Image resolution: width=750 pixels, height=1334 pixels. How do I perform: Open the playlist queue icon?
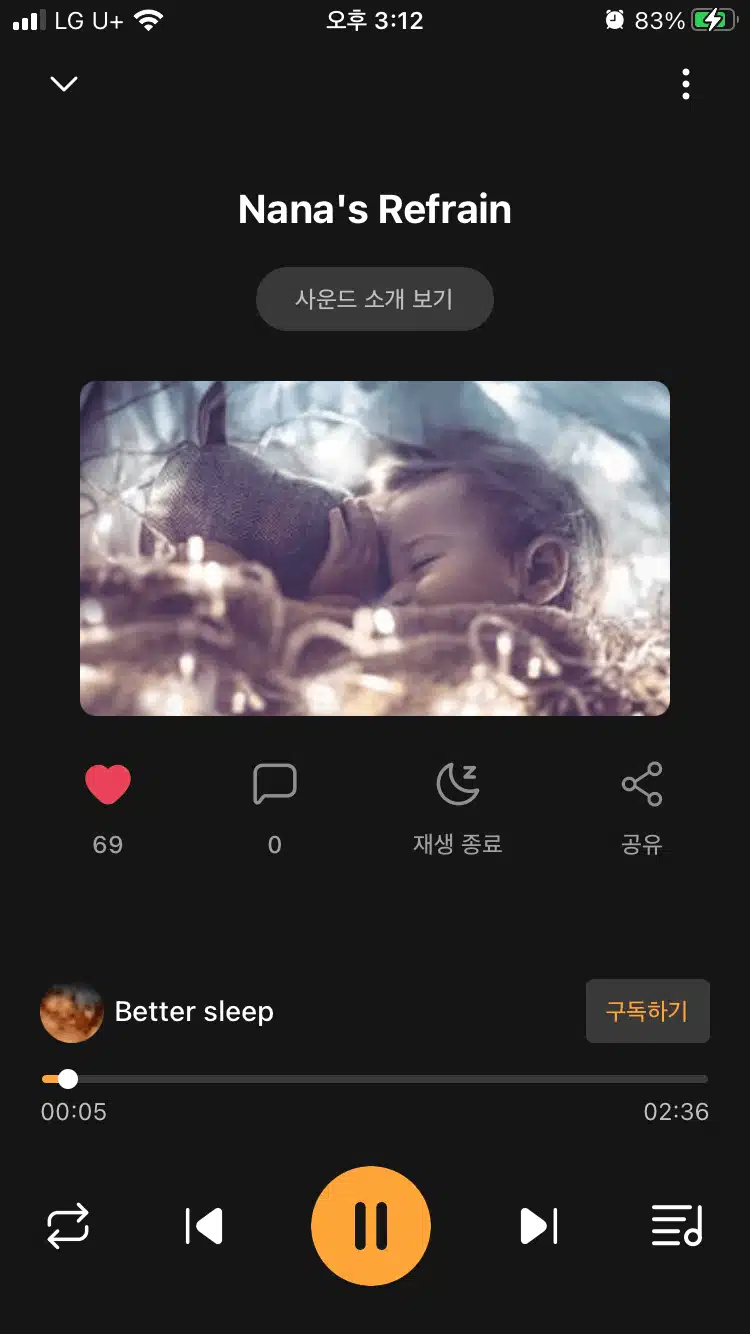tap(677, 1226)
